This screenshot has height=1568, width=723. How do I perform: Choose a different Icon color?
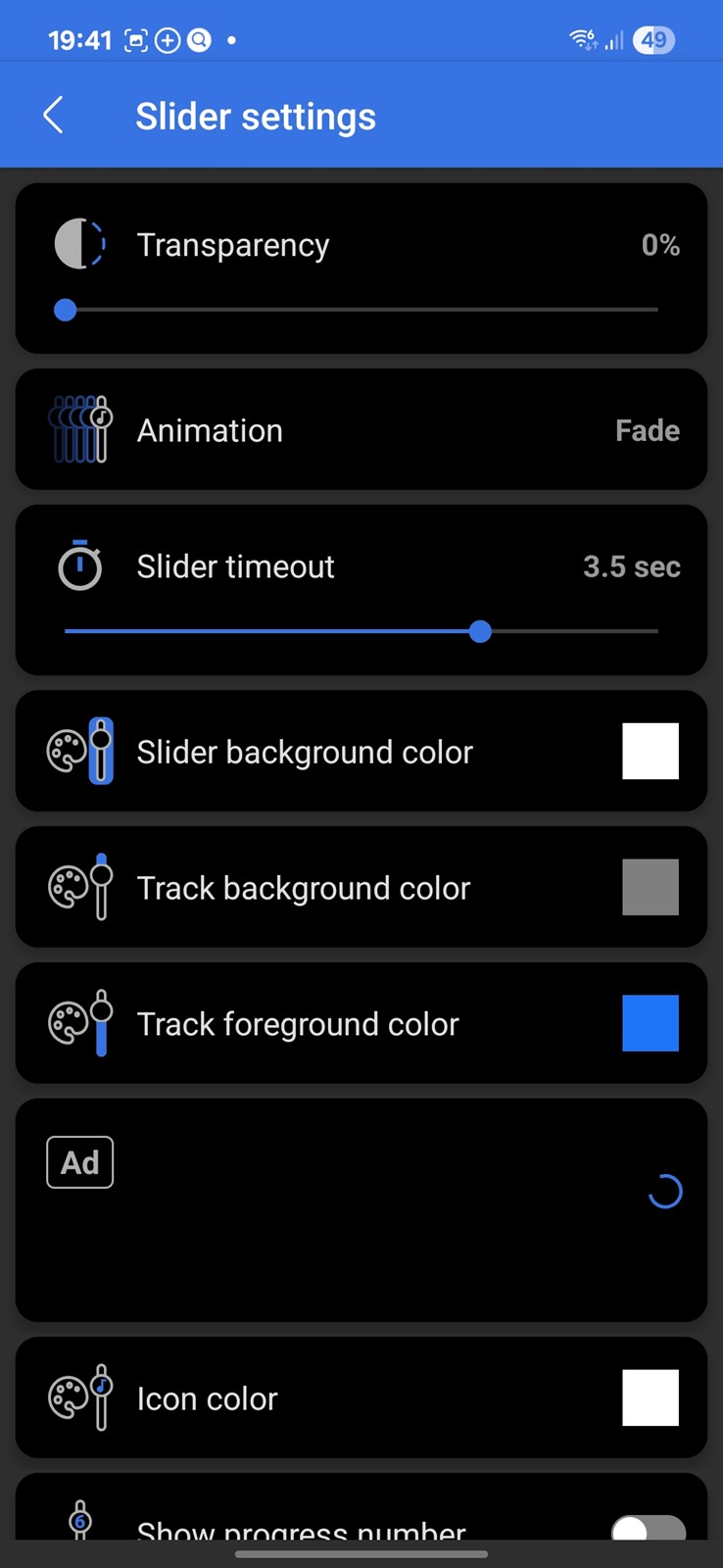650,1397
